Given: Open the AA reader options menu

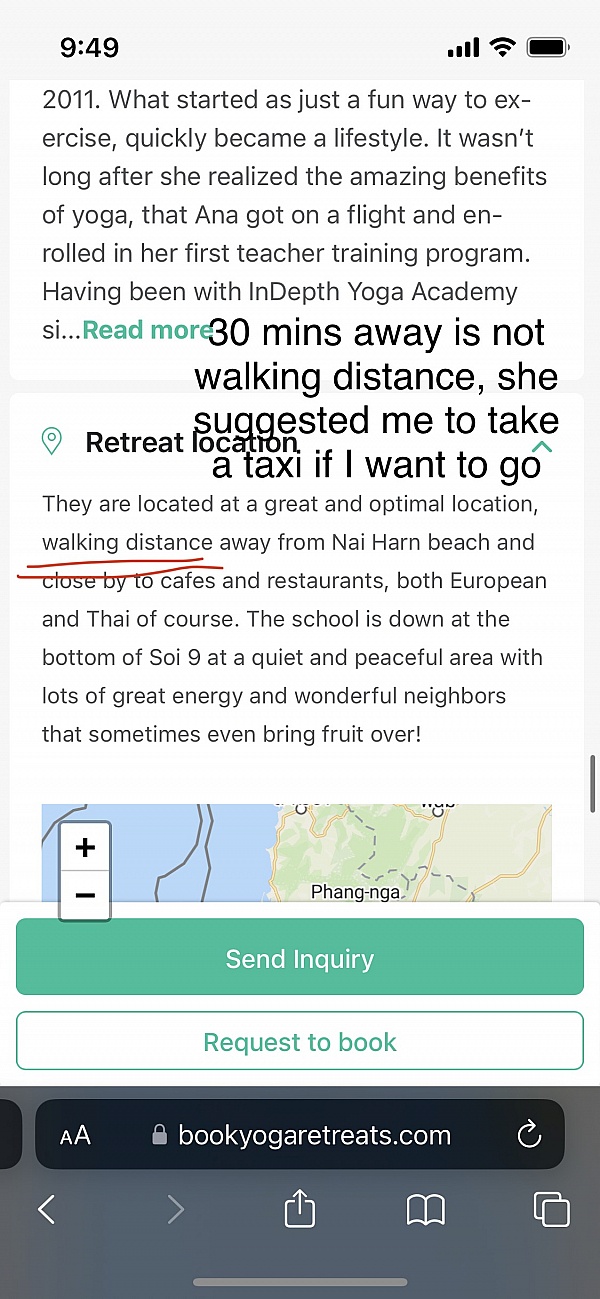Looking at the screenshot, I should pyautogui.click(x=75, y=1135).
